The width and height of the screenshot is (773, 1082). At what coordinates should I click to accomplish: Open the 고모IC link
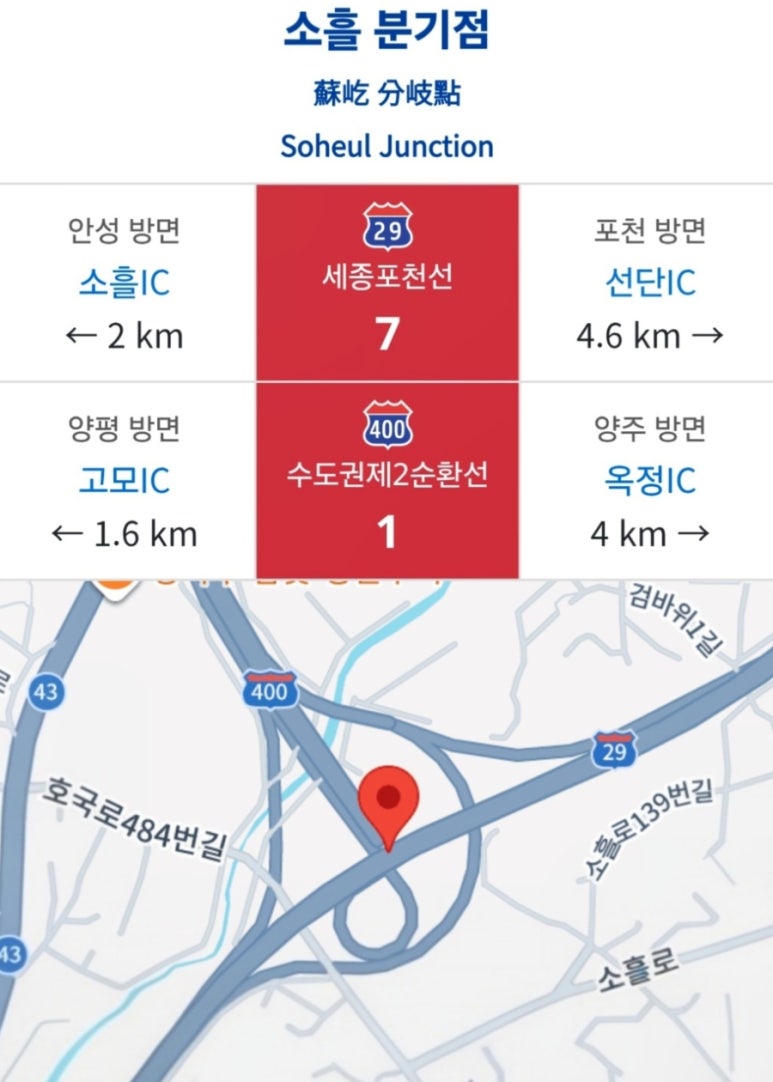tap(124, 481)
